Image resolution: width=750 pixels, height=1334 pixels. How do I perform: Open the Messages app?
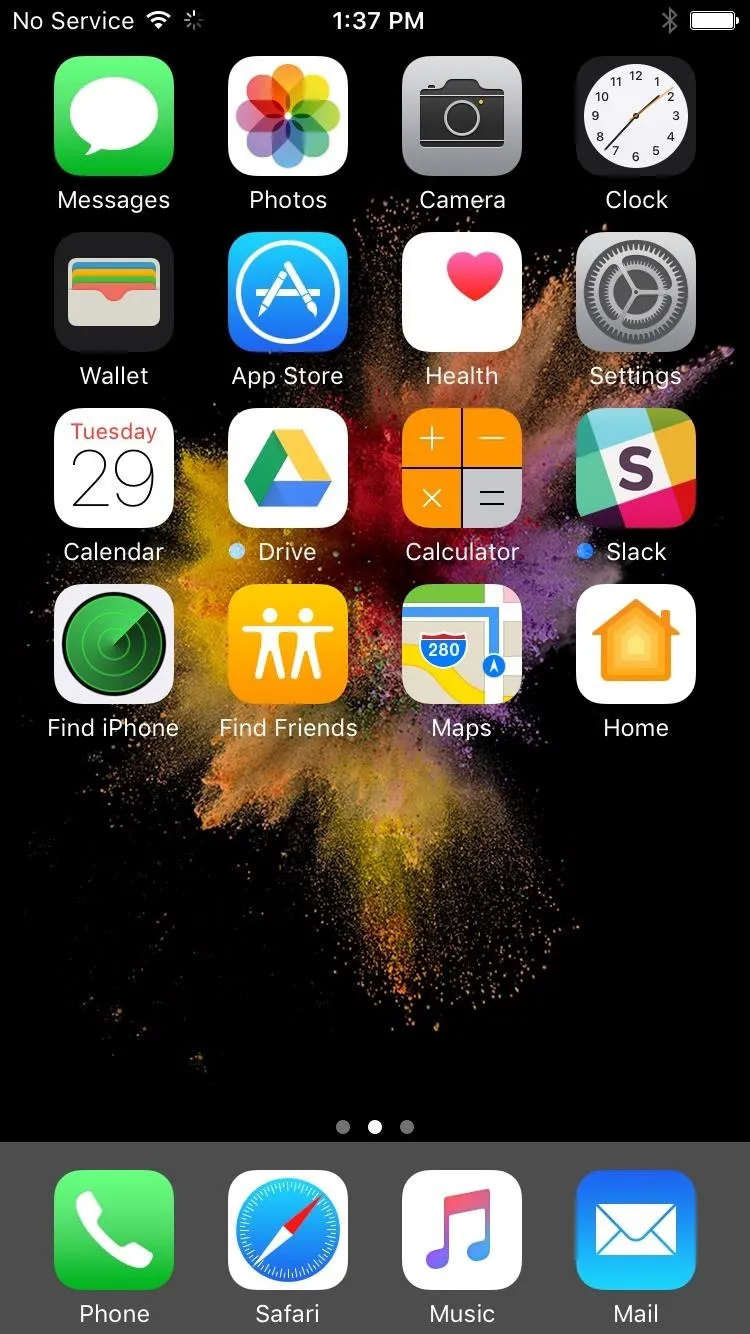tap(114, 116)
